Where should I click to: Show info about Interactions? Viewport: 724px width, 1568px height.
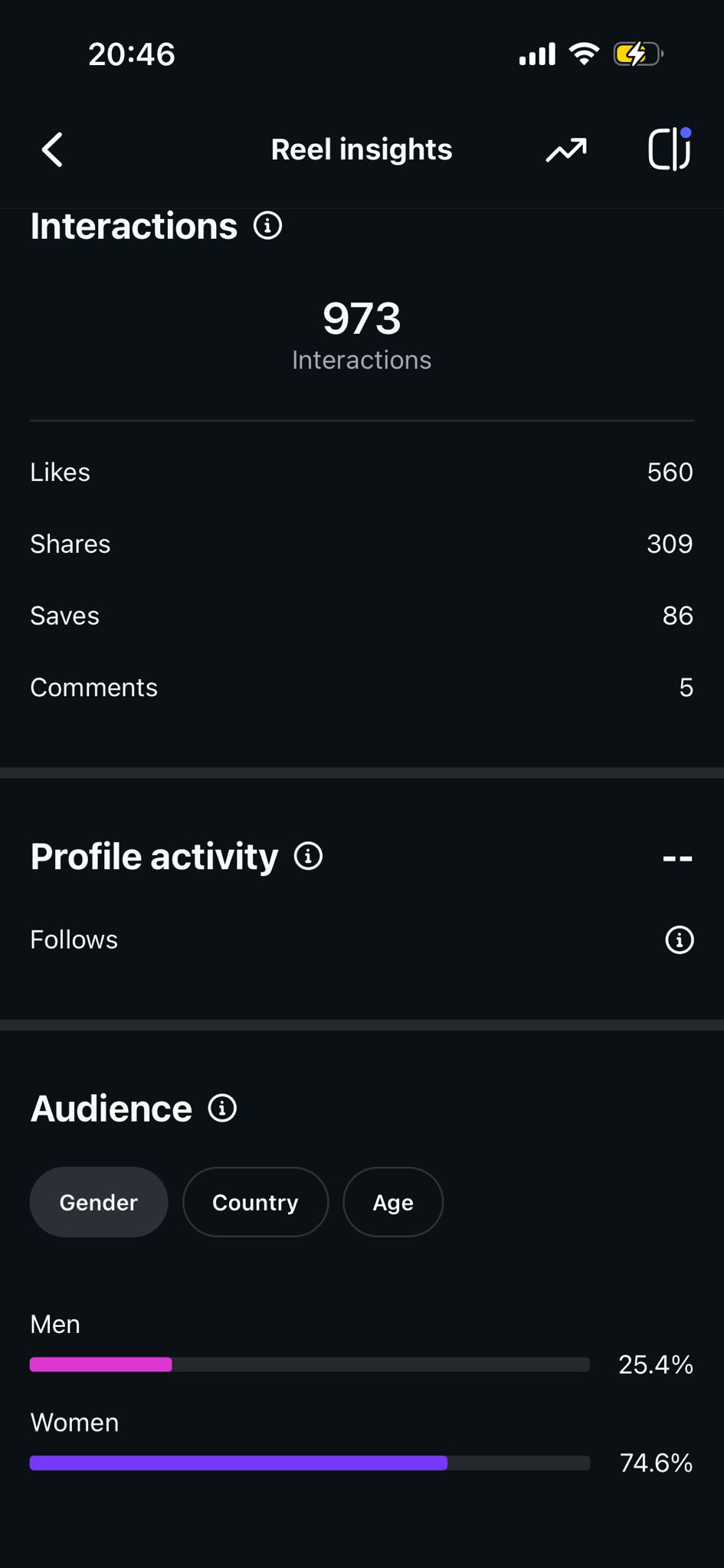(268, 226)
